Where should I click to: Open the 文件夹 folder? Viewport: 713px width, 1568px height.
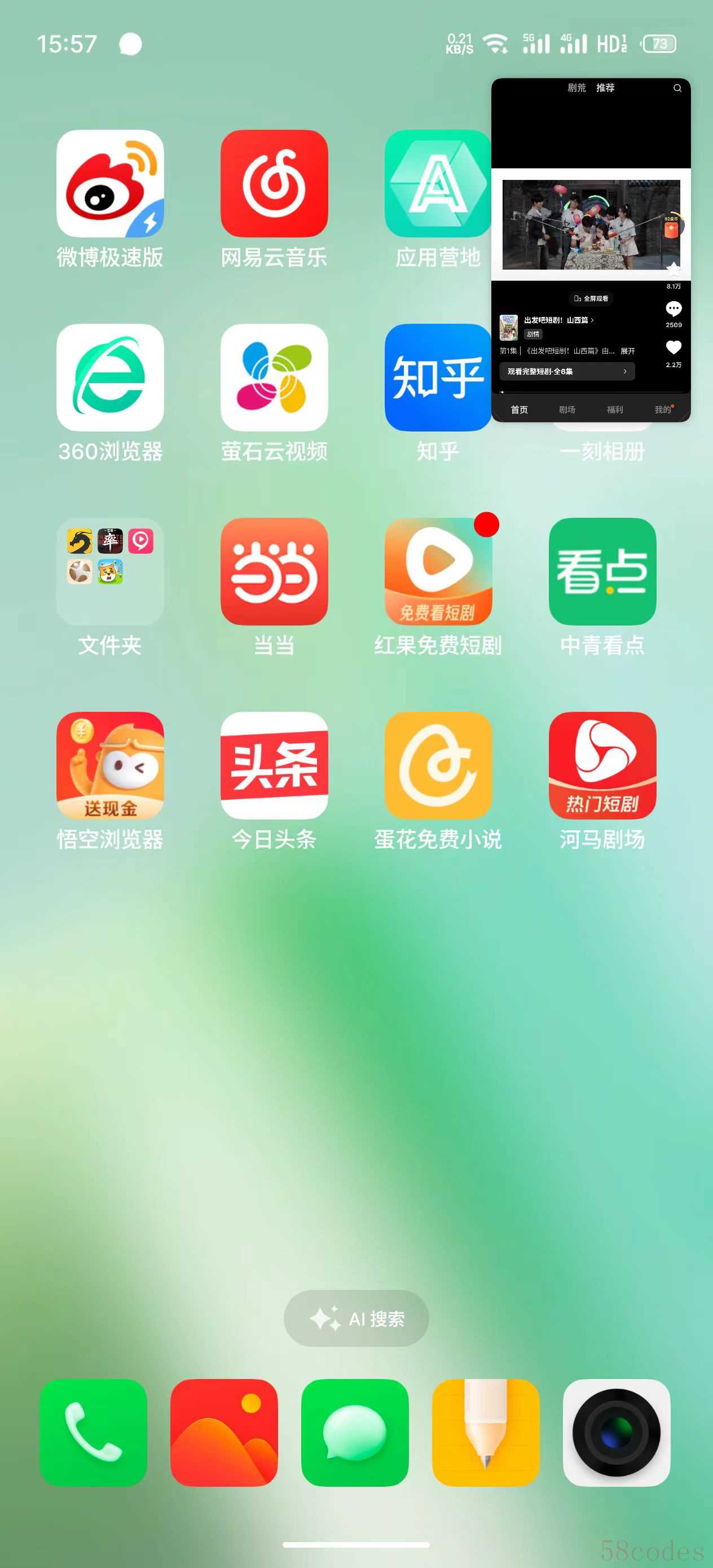point(110,571)
